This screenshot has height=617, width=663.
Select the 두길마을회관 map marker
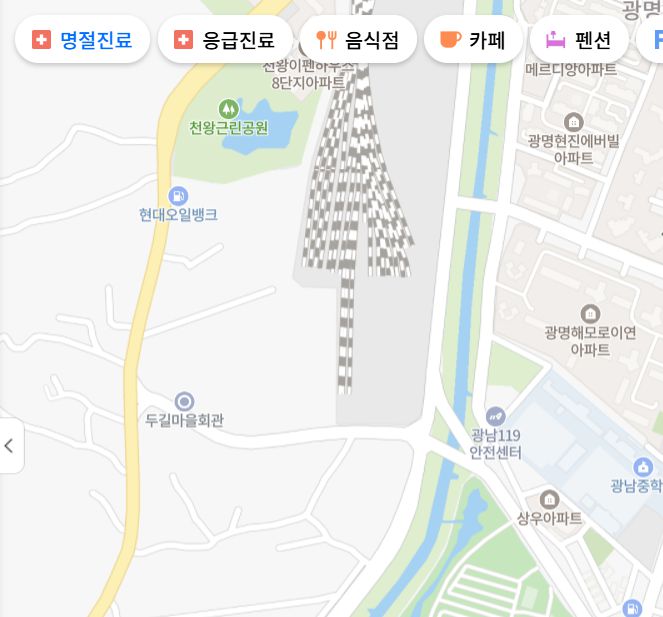click(x=184, y=402)
